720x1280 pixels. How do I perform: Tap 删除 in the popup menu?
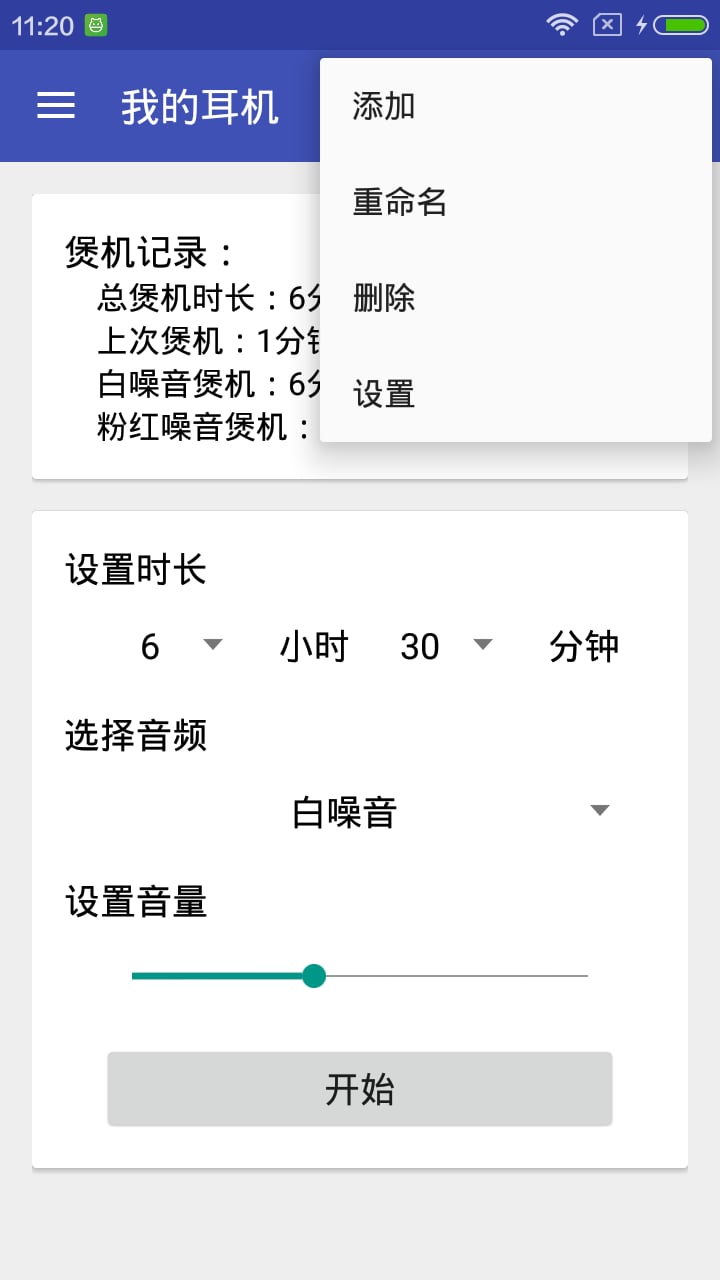515,298
